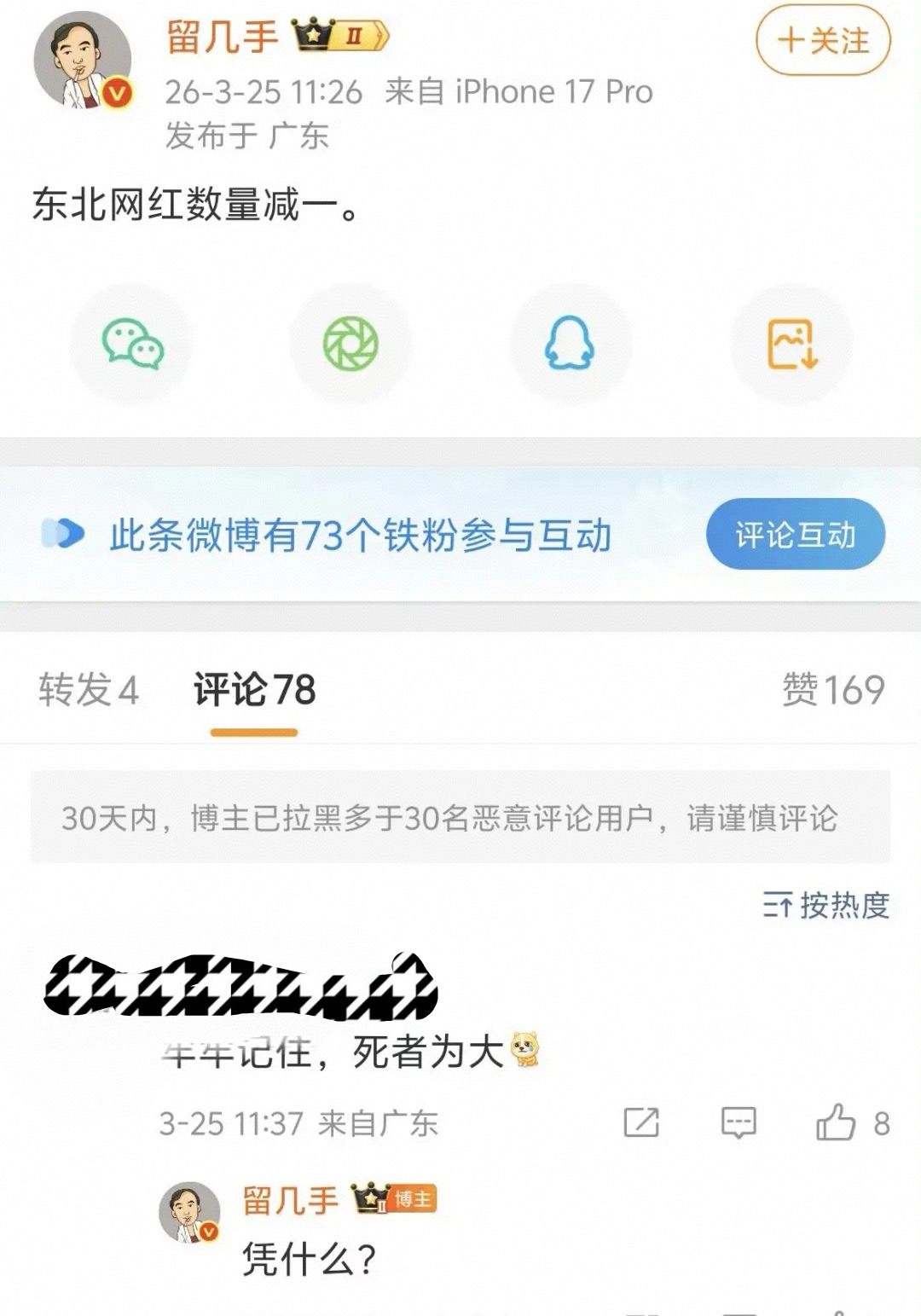Viewport: 921px width, 1316px height.
Task: Change comment sorting via 按热度
Action: point(825,905)
